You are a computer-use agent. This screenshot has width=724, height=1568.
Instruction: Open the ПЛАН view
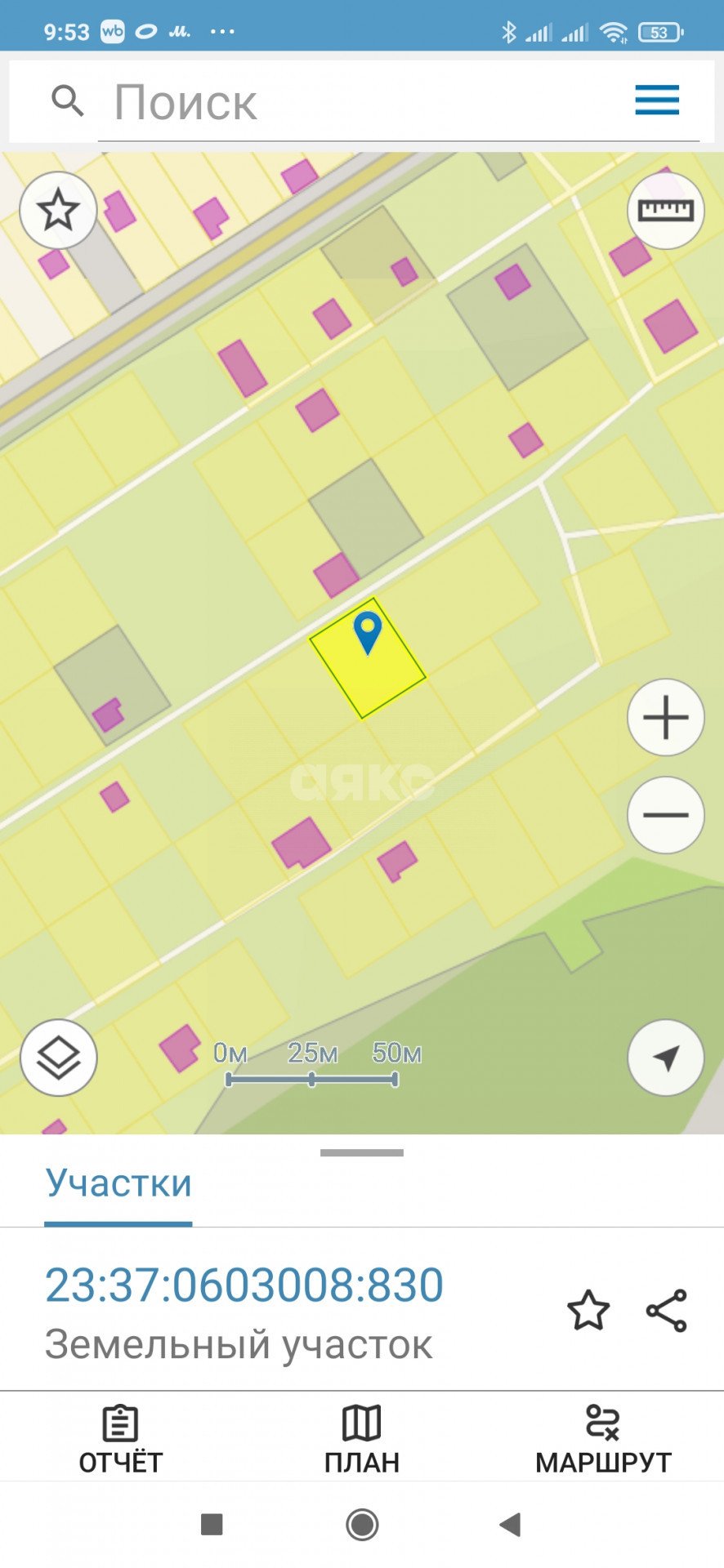[x=361, y=1440]
